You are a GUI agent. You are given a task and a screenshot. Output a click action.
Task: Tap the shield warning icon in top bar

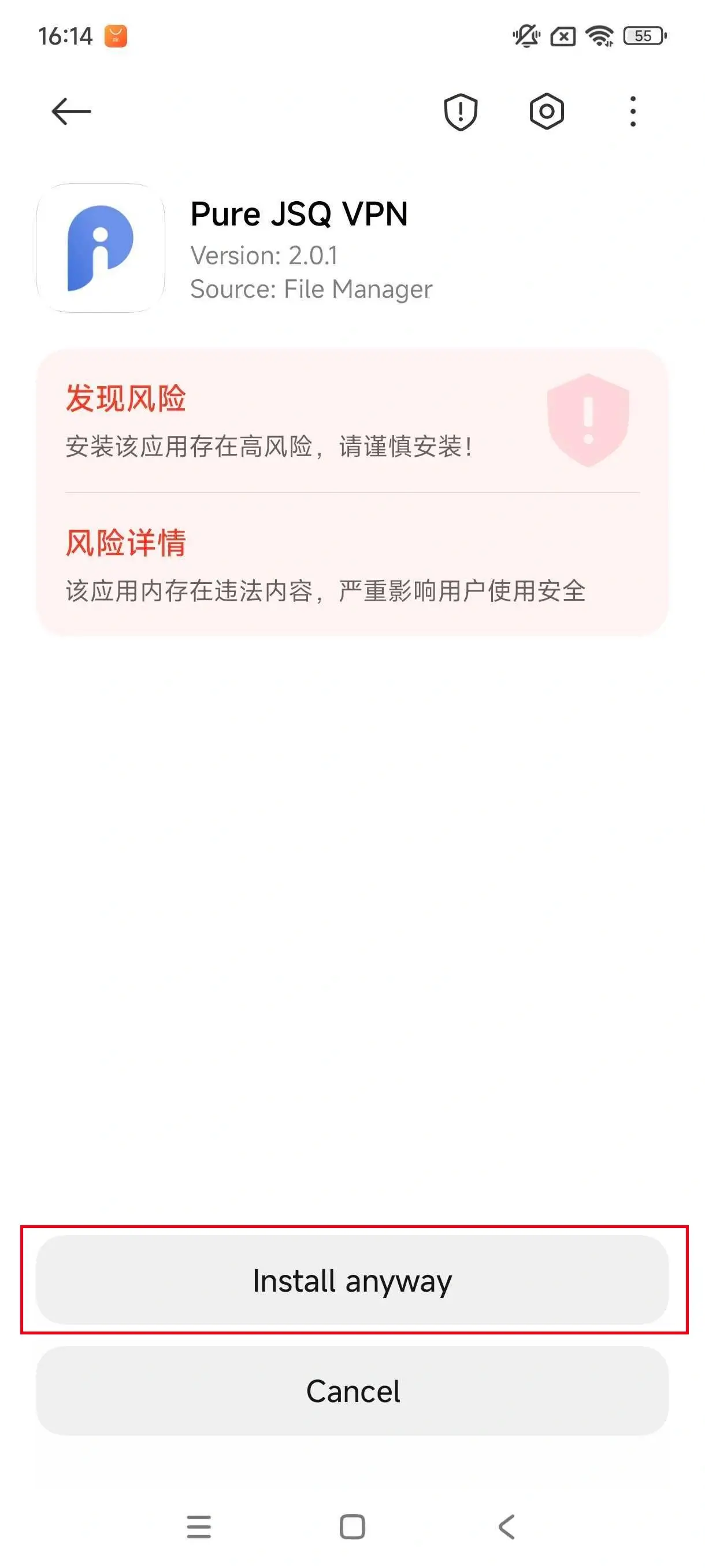coord(461,112)
